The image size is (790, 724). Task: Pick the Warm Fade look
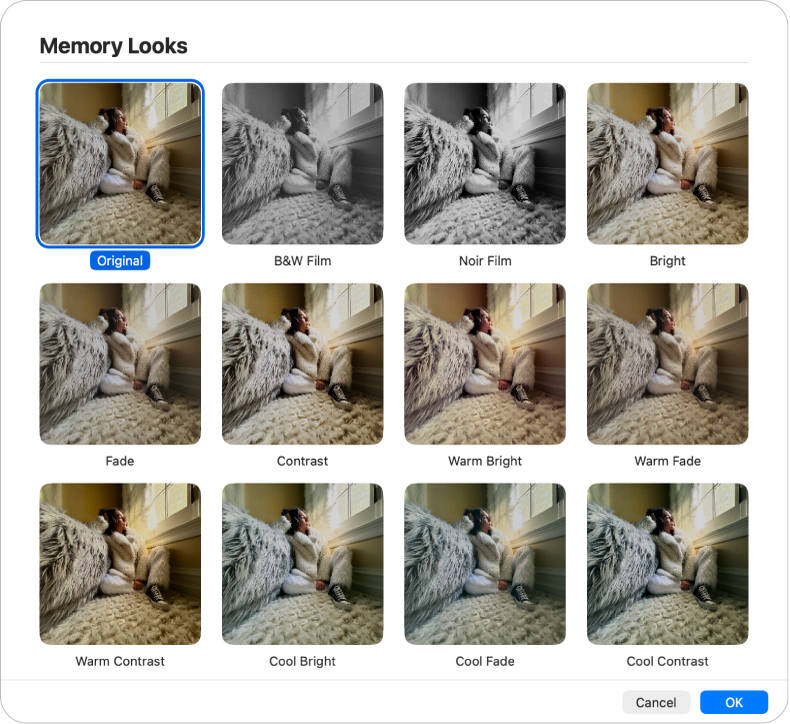(667, 364)
